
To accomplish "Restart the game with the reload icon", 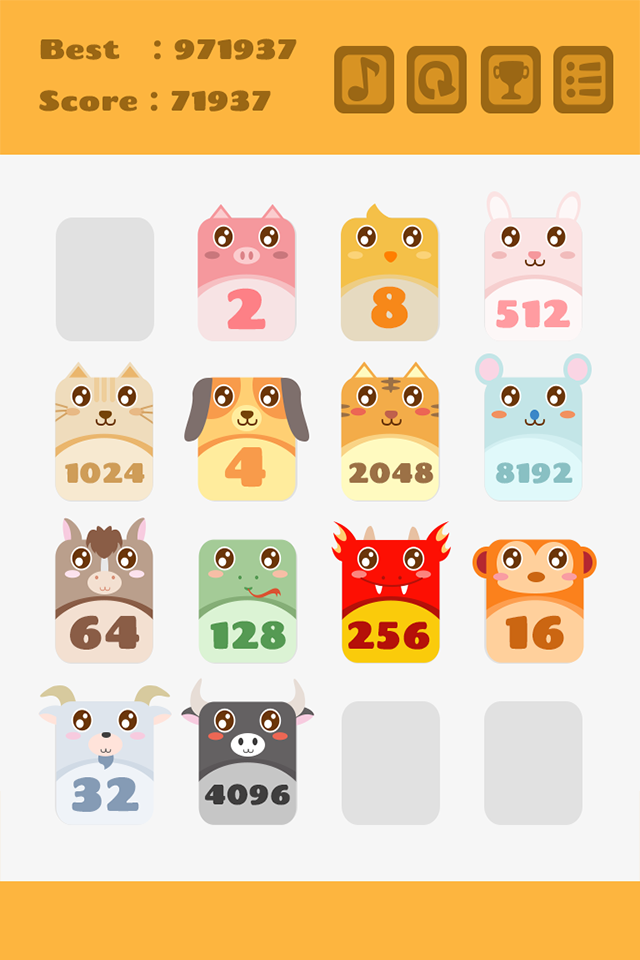I will point(436,79).
